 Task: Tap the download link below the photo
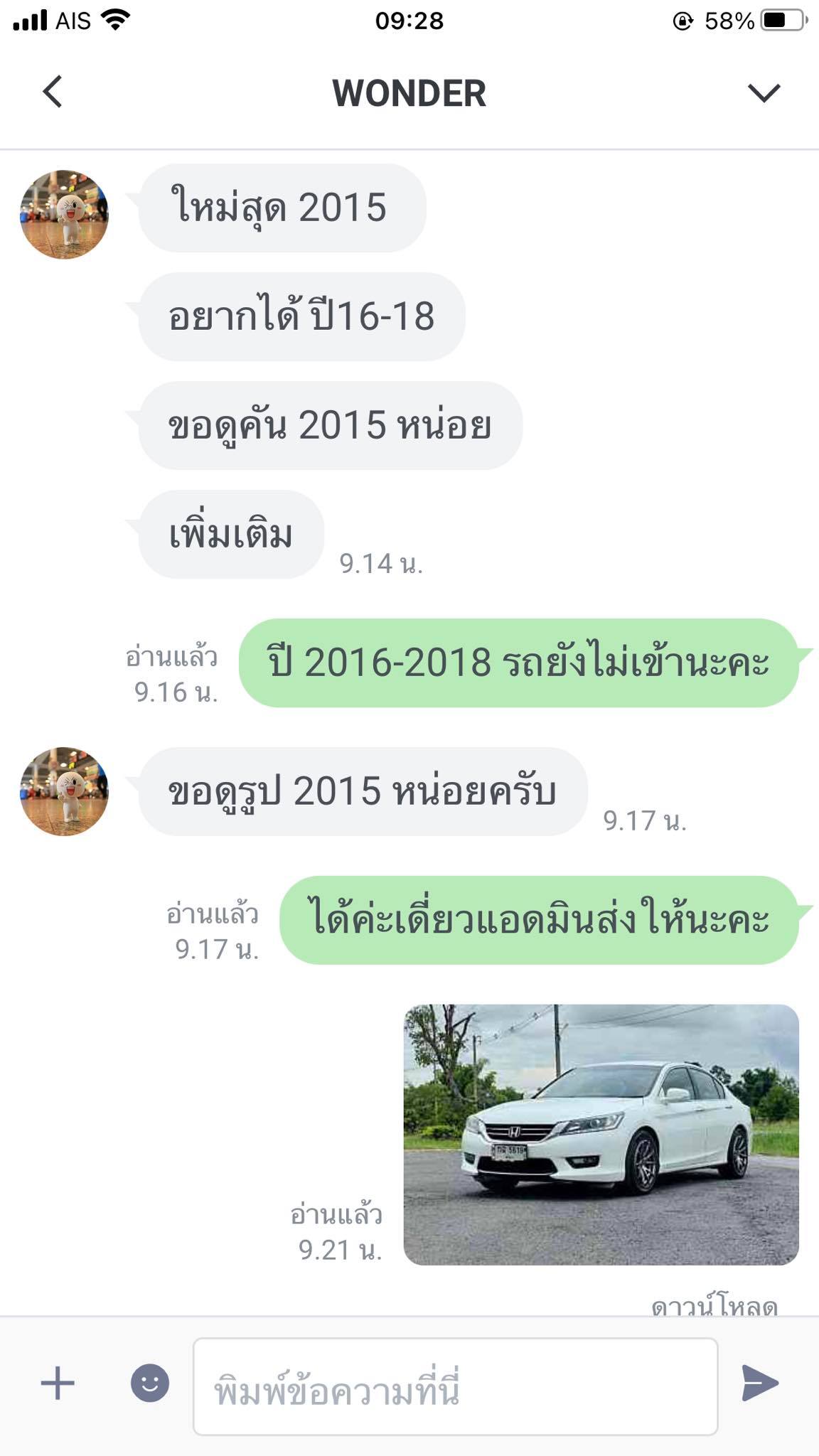point(714,1305)
